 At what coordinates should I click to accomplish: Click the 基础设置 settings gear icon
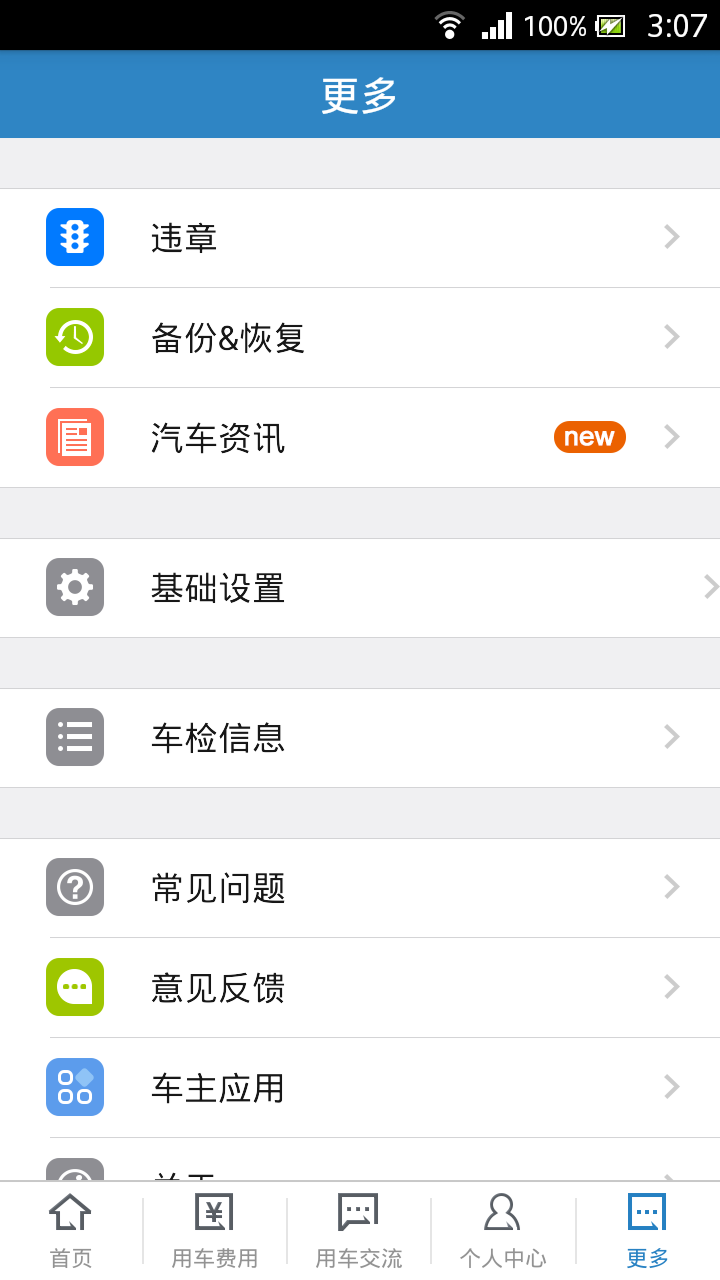(74, 587)
